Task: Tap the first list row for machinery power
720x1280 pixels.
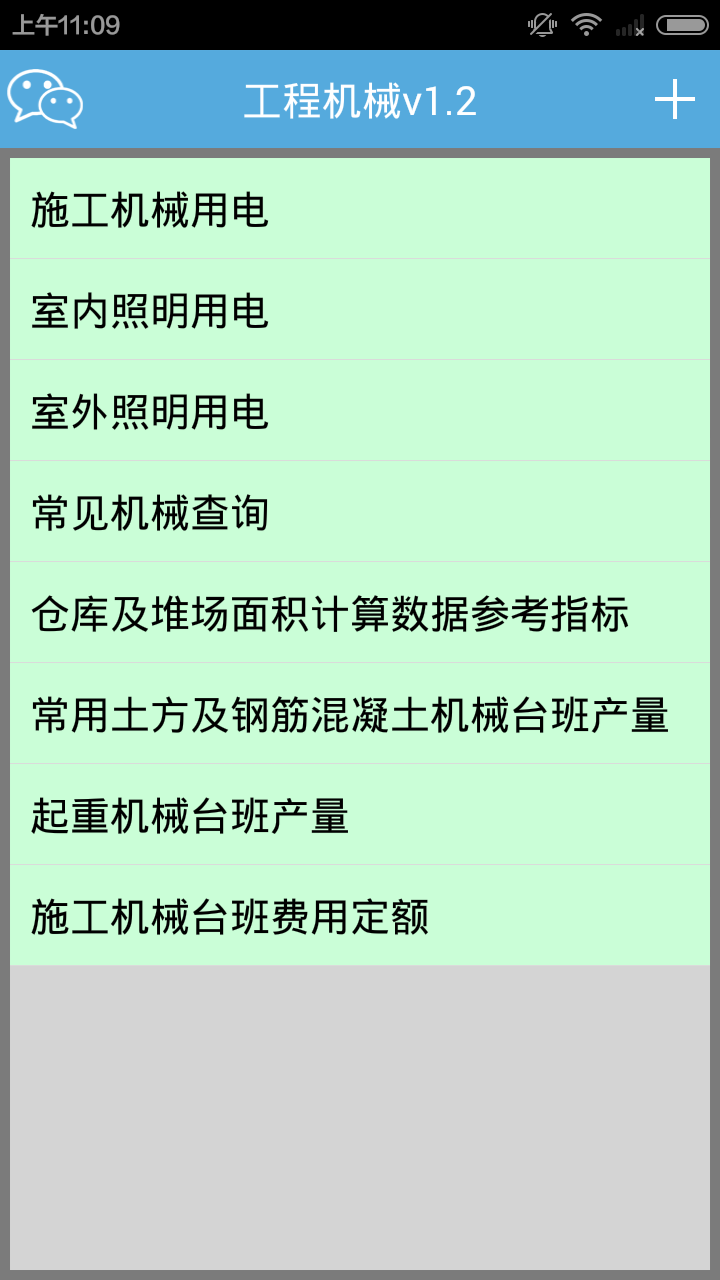Action: pyautogui.click(x=360, y=208)
